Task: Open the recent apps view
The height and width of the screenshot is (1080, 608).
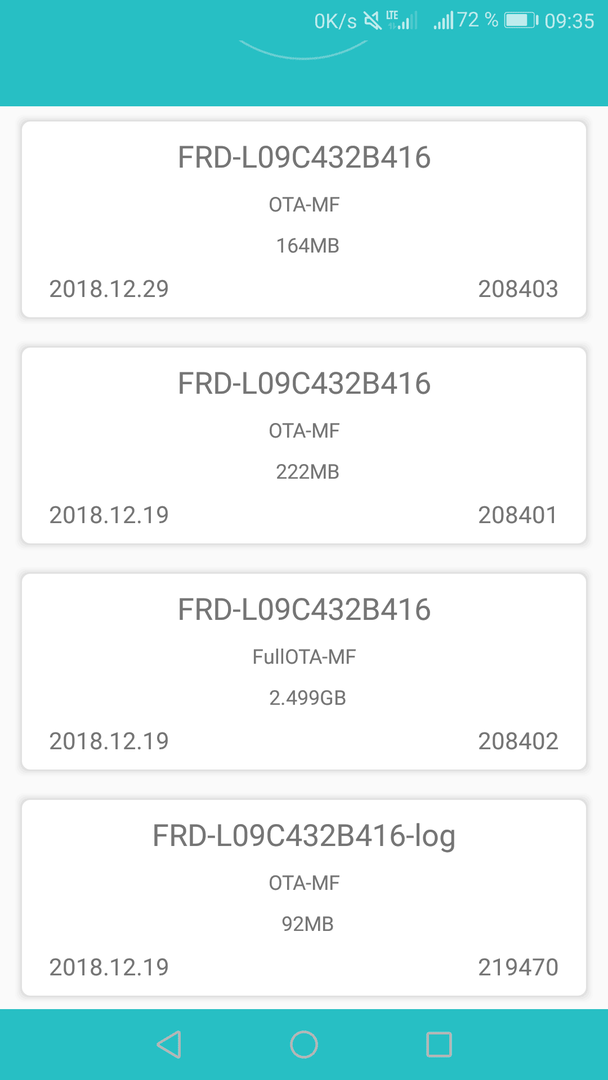Action: pyautogui.click(x=439, y=1044)
